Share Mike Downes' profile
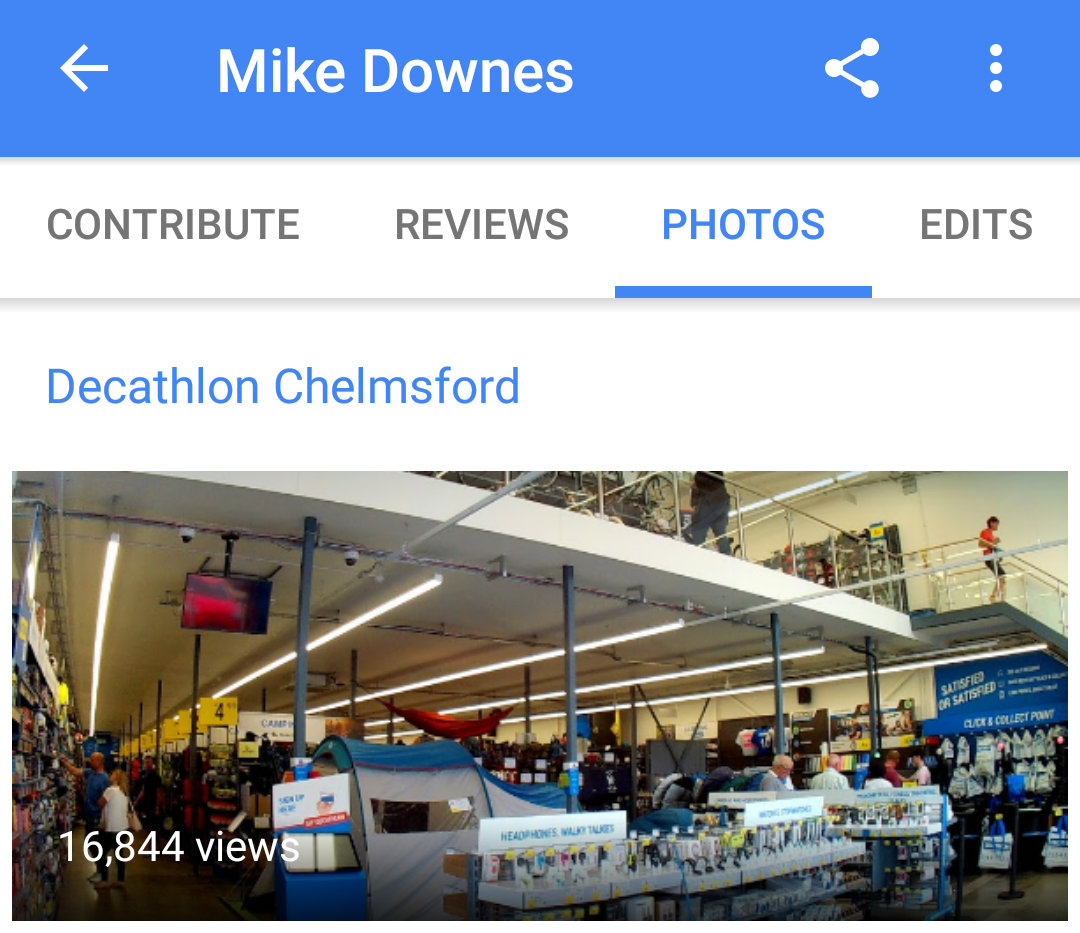 point(851,69)
